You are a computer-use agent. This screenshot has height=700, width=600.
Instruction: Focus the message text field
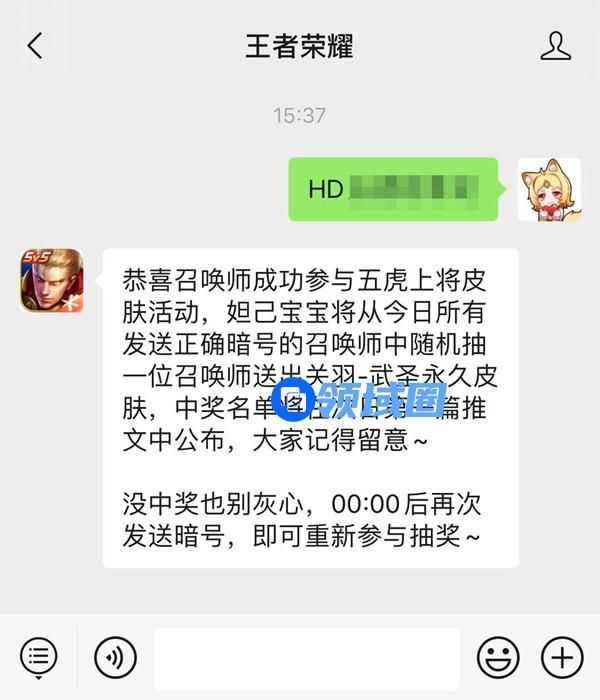306,657
